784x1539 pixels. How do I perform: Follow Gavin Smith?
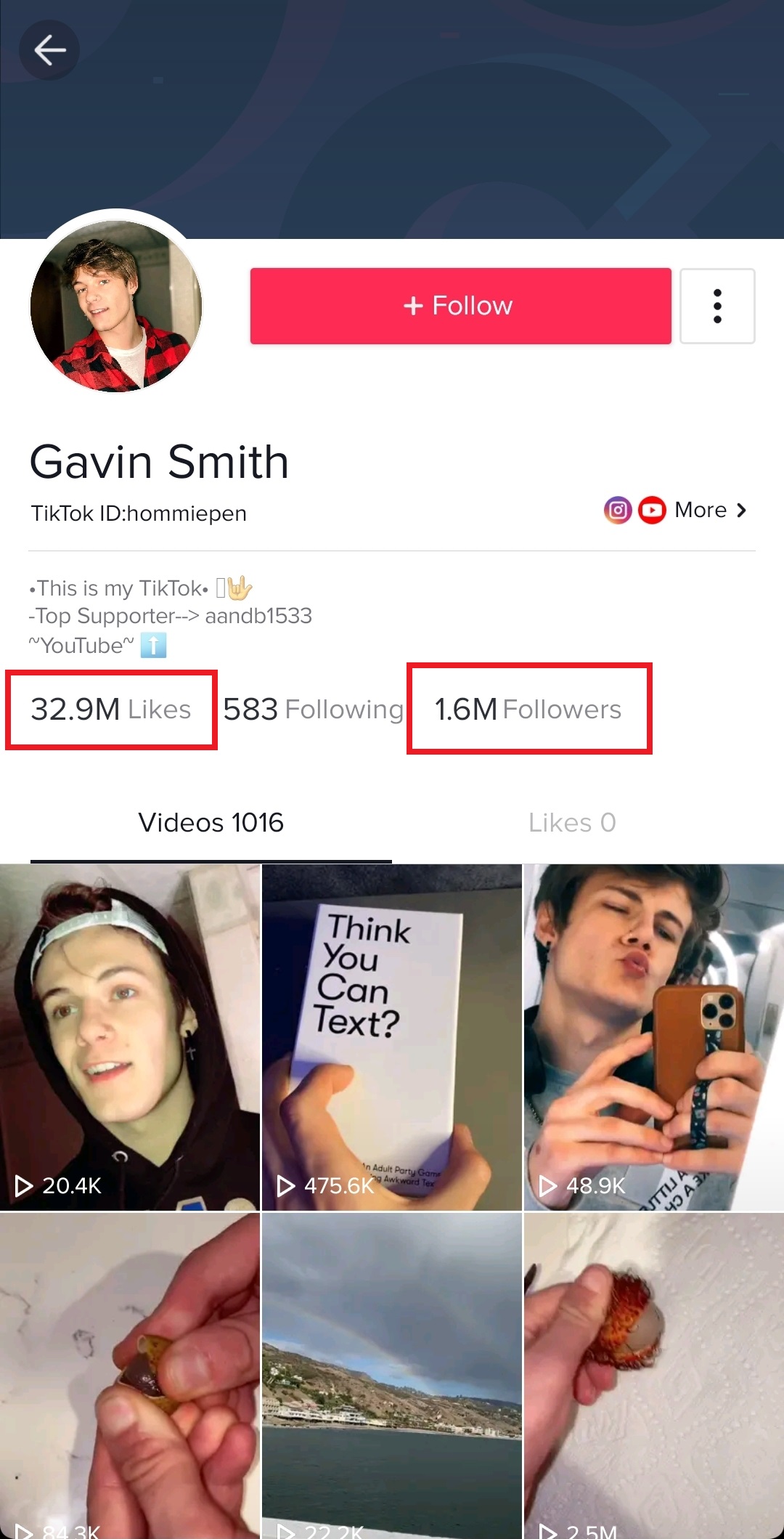(x=460, y=306)
